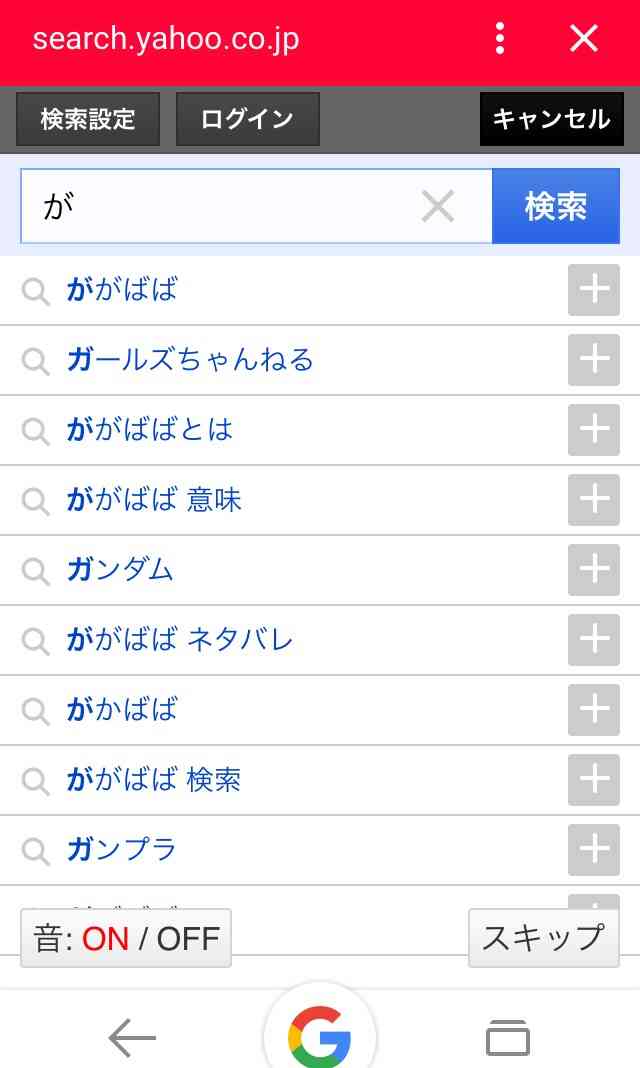Open the suggestion ががばば 意味
The height and width of the screenshot is (1068, 640).
point(154,500)
